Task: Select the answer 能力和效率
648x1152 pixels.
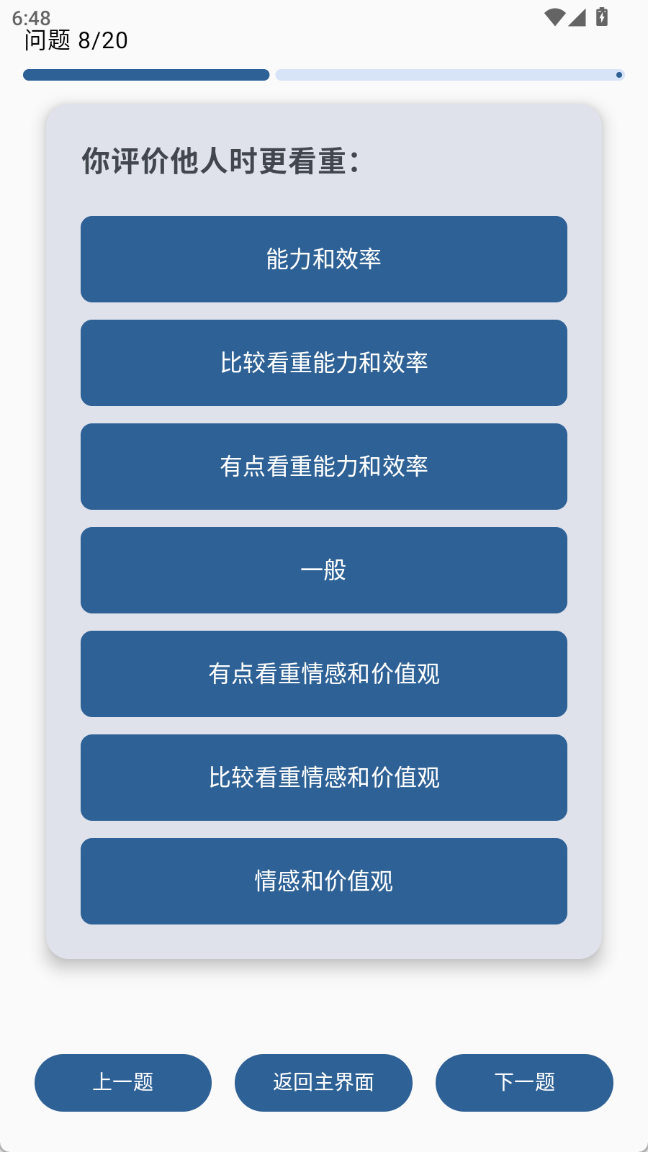Action: pyautogui.click(x=324, y=259)
